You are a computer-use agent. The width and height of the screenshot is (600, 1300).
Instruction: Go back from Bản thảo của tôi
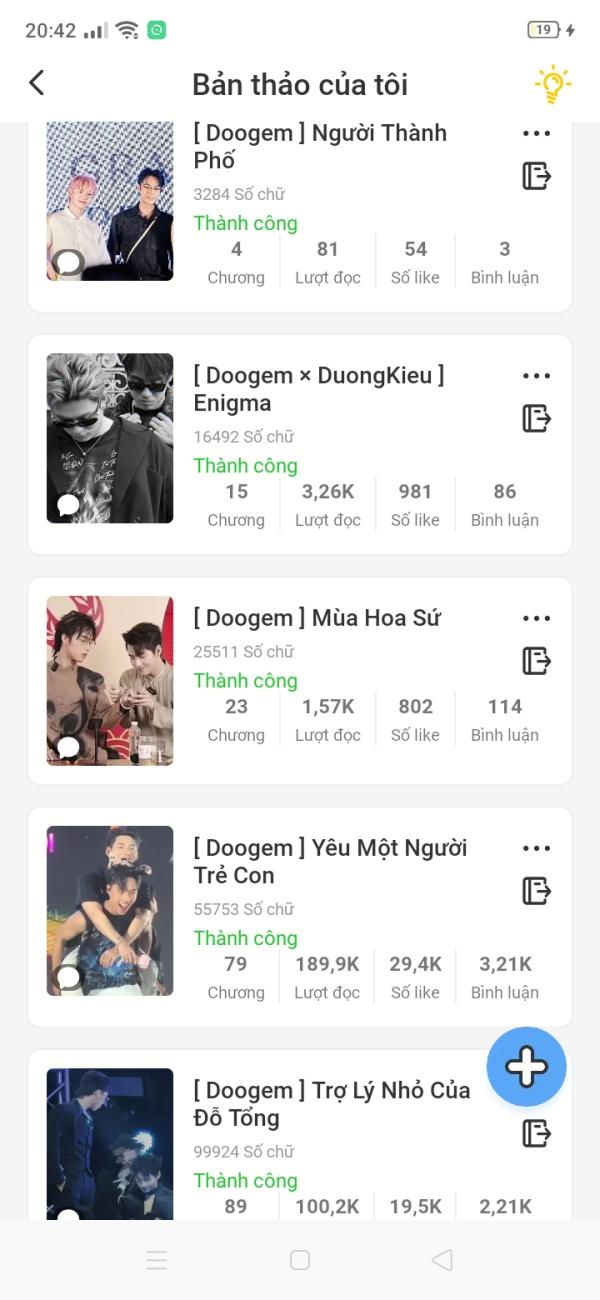37,83
